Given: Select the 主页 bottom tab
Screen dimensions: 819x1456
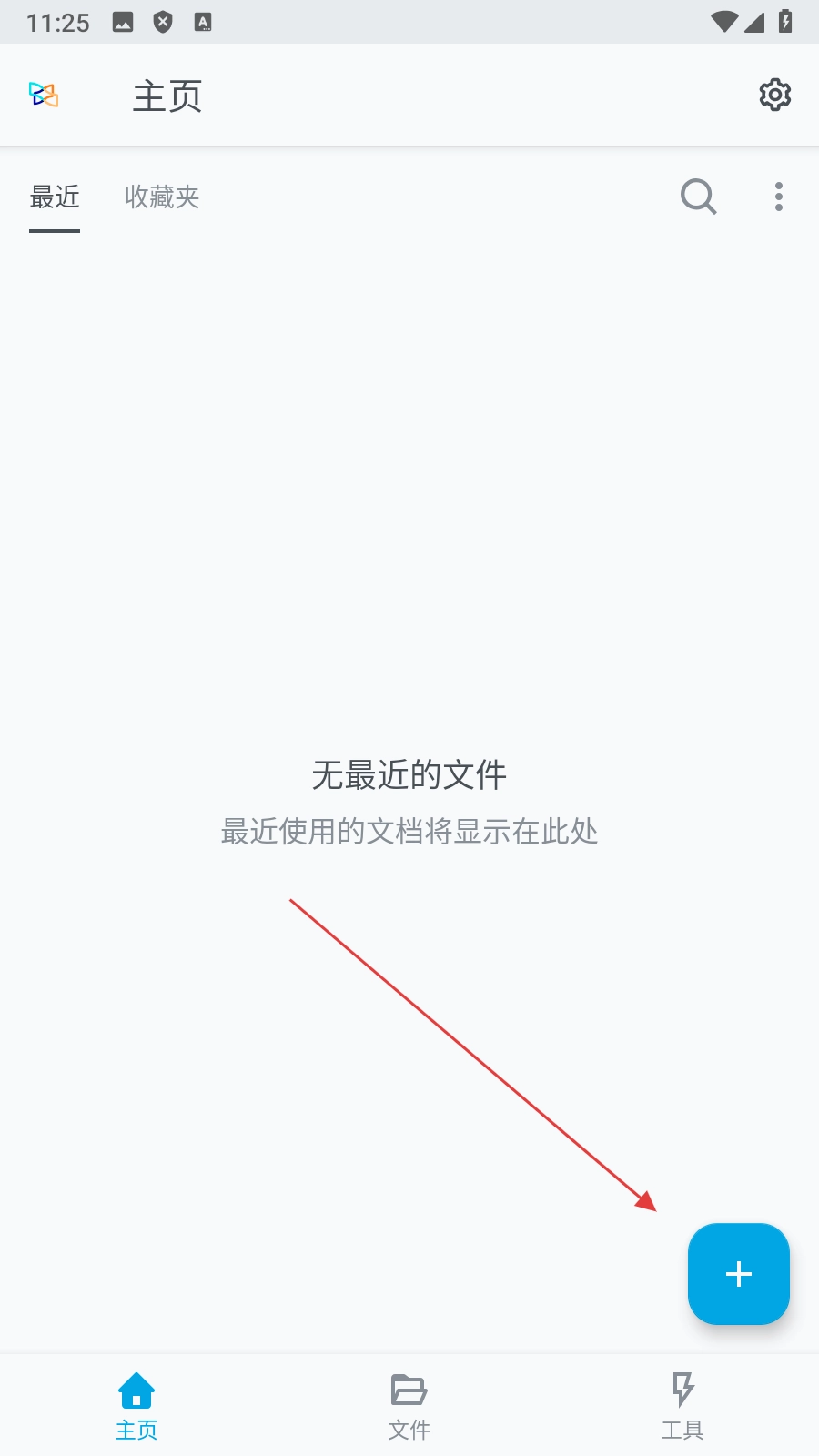Looking at the screenshot, I should [136, 1406].
